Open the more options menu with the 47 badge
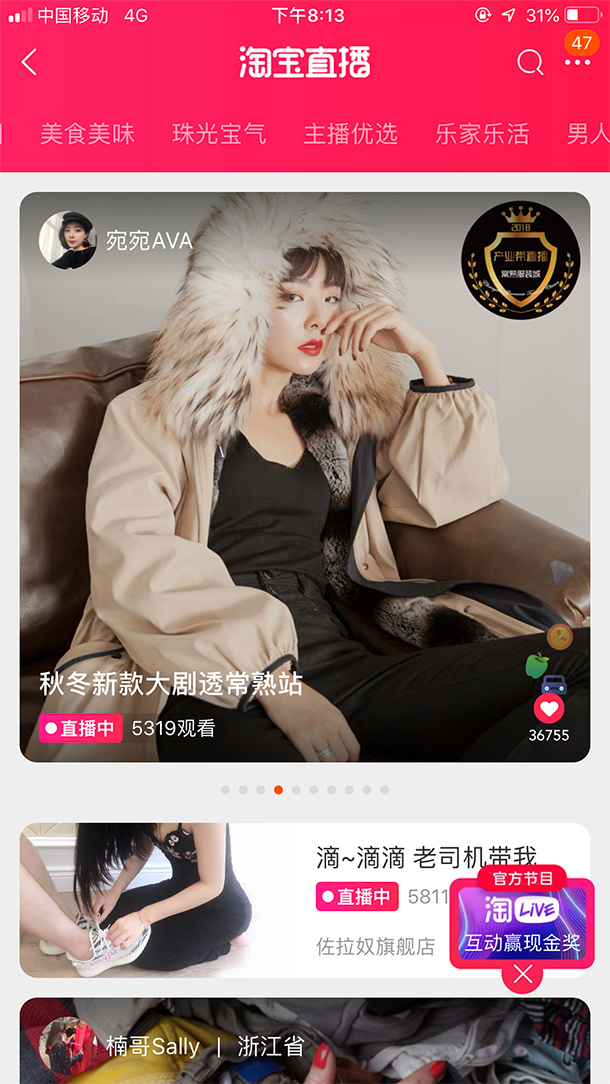Image resolution: width=610 pixels, height=1084 pixels. tap(578, 62)
